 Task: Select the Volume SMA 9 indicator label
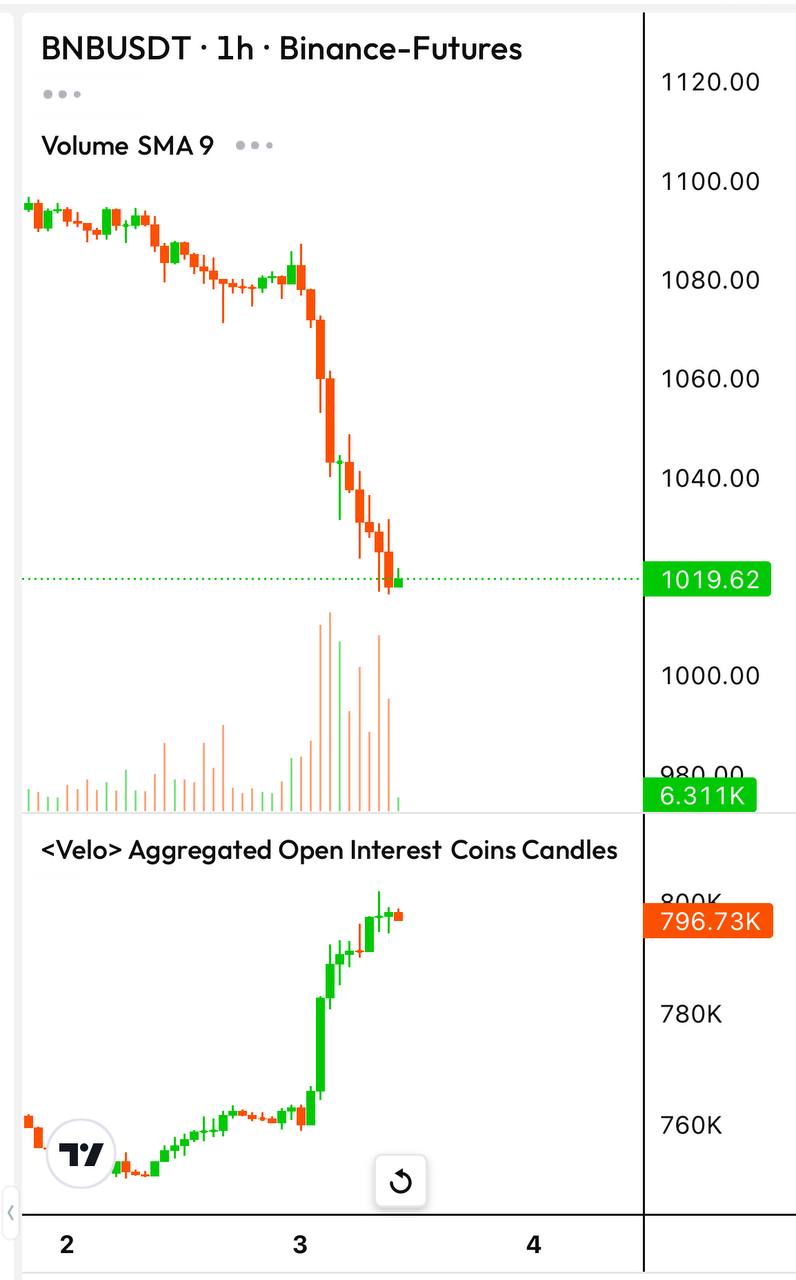[127, 146]
